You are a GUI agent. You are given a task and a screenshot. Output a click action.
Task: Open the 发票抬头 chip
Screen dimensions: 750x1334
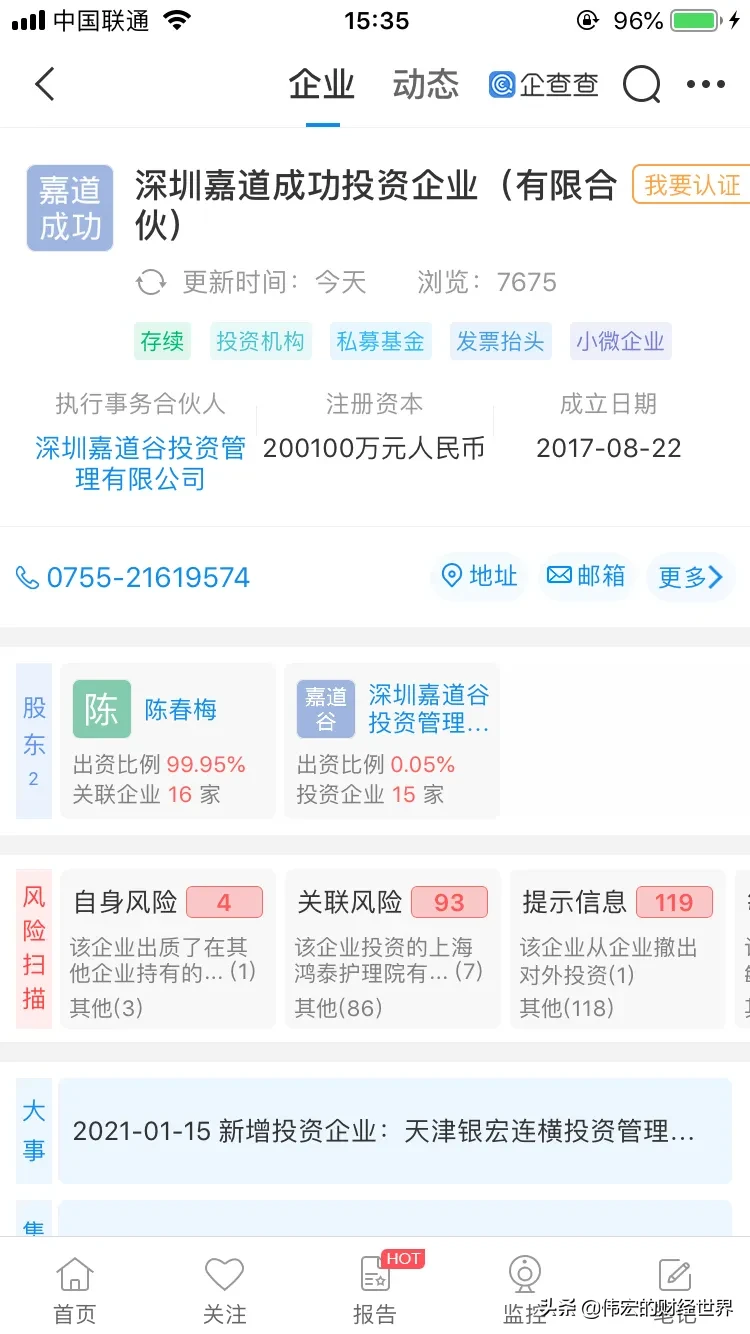click(500, 341)
